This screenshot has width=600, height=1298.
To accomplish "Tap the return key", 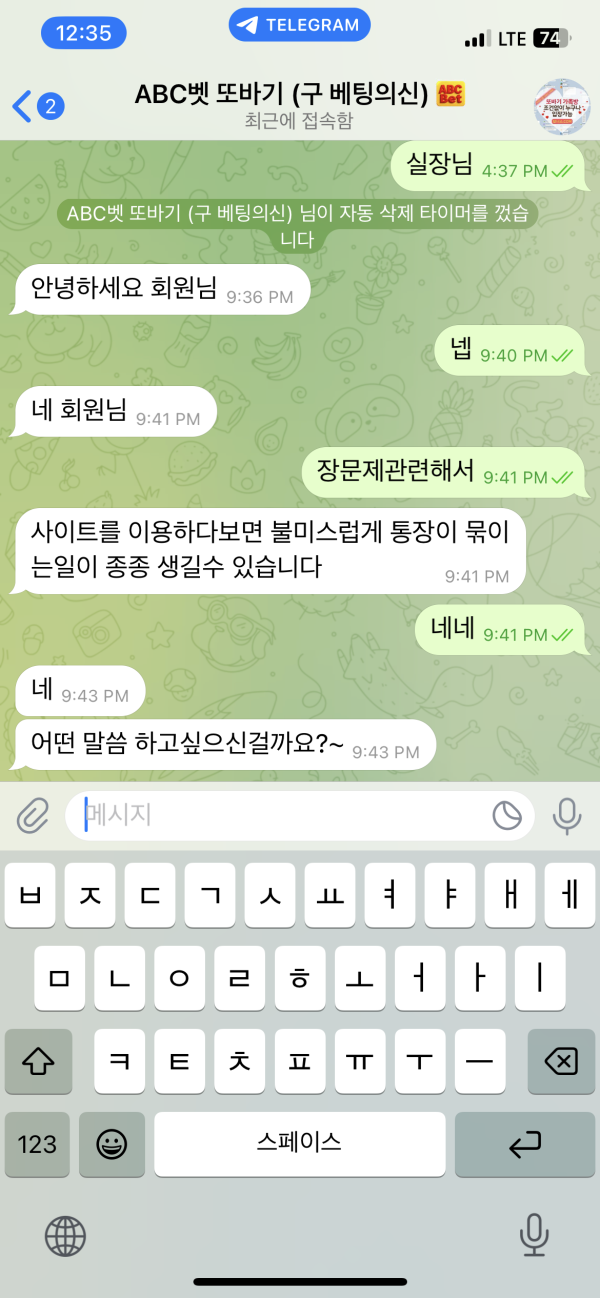I will tap(525, 1144).
